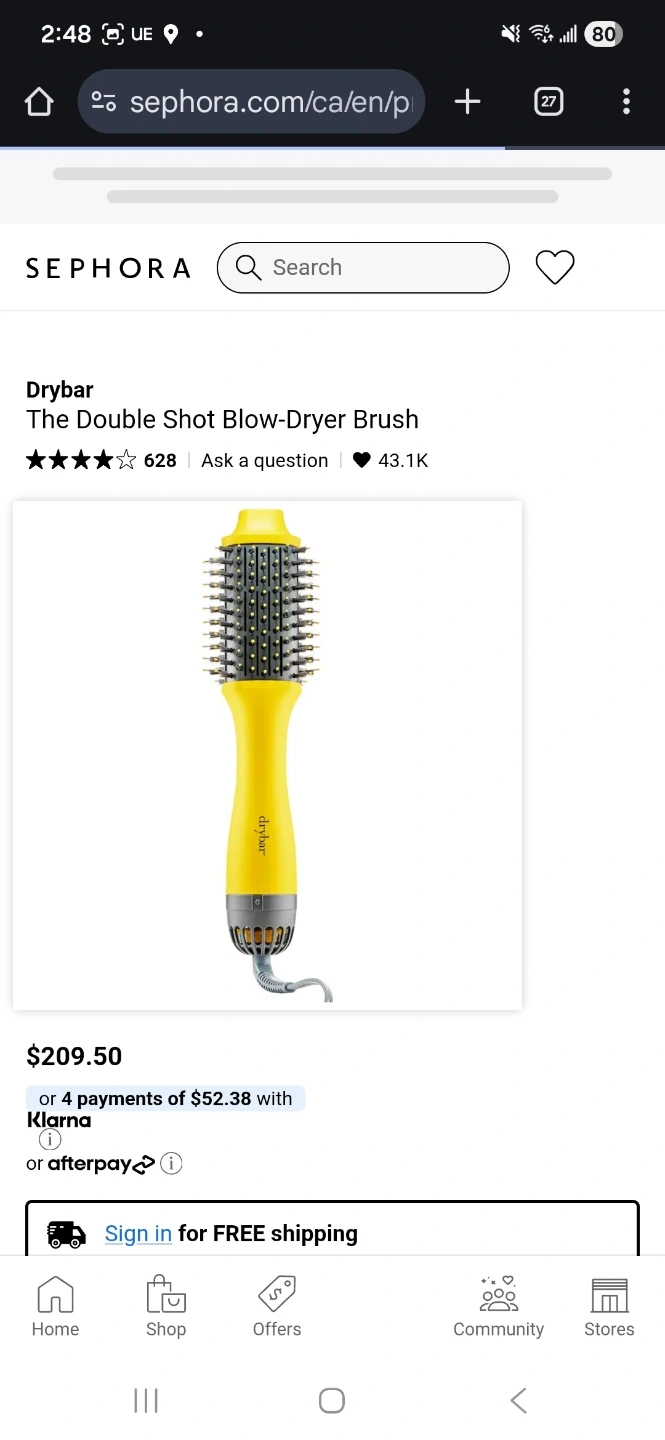Switch to the Shop tab
This screenshot has width=665, height=1440.
(166, 1308)
